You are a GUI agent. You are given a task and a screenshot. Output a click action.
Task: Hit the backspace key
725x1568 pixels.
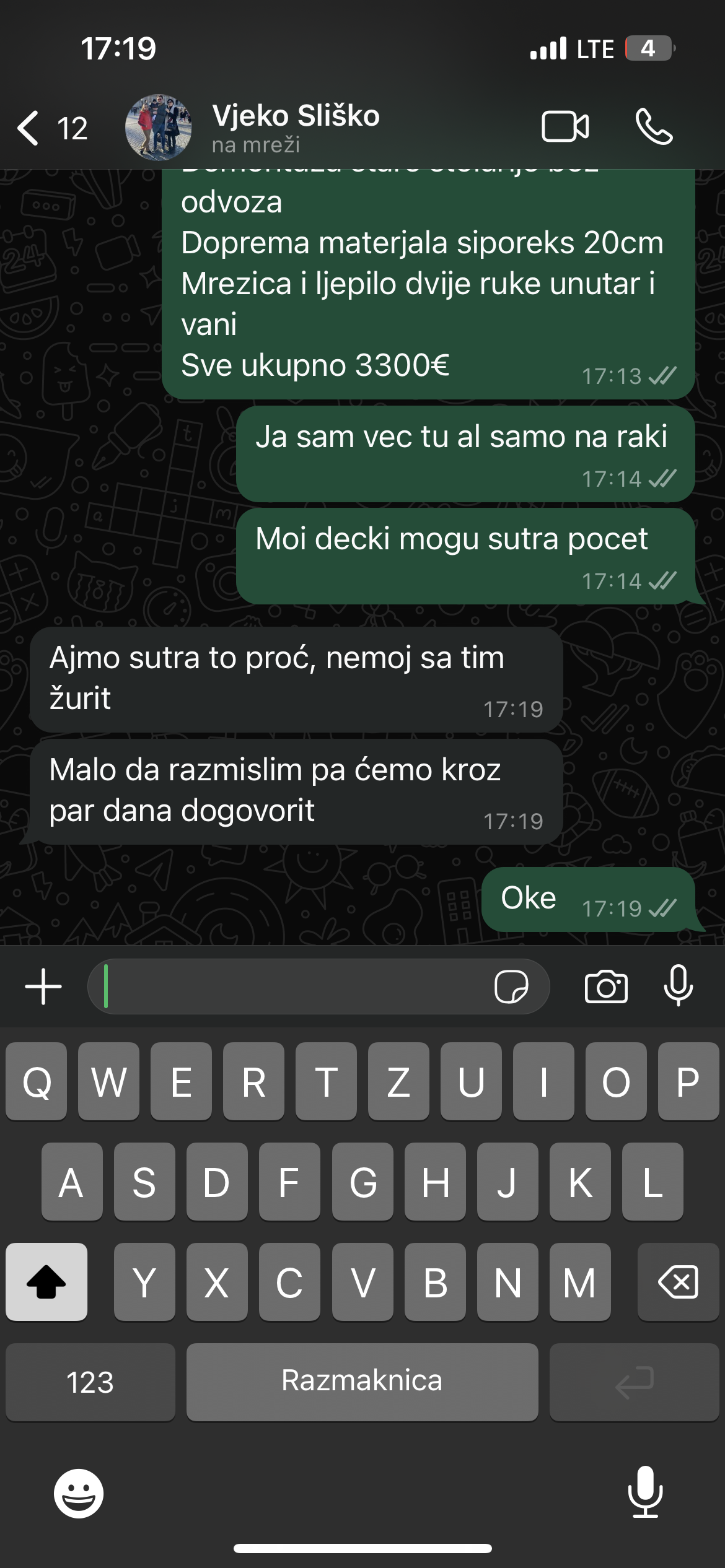678,1282
